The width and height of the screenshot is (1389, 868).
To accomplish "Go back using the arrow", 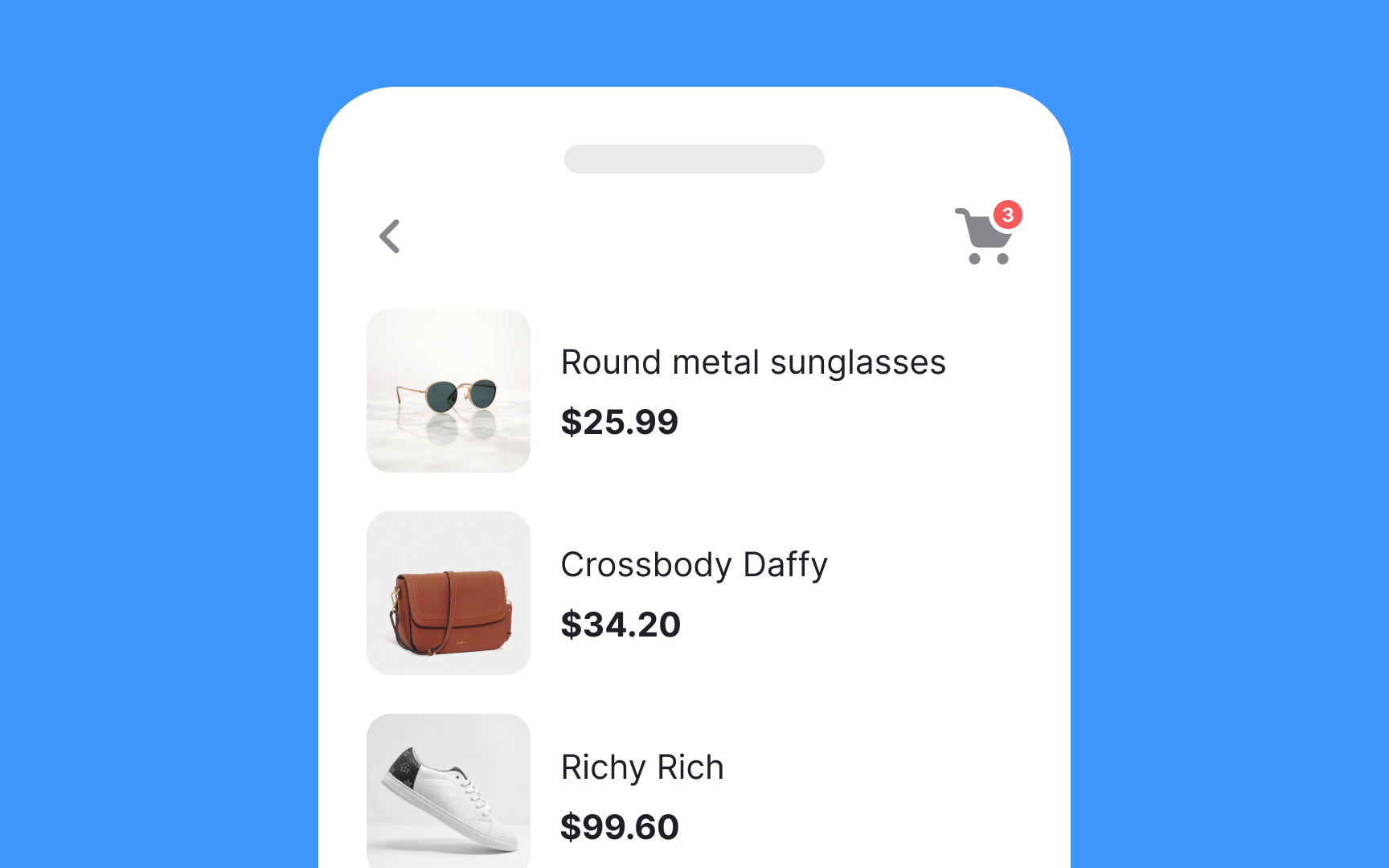I will click(390, 236).
